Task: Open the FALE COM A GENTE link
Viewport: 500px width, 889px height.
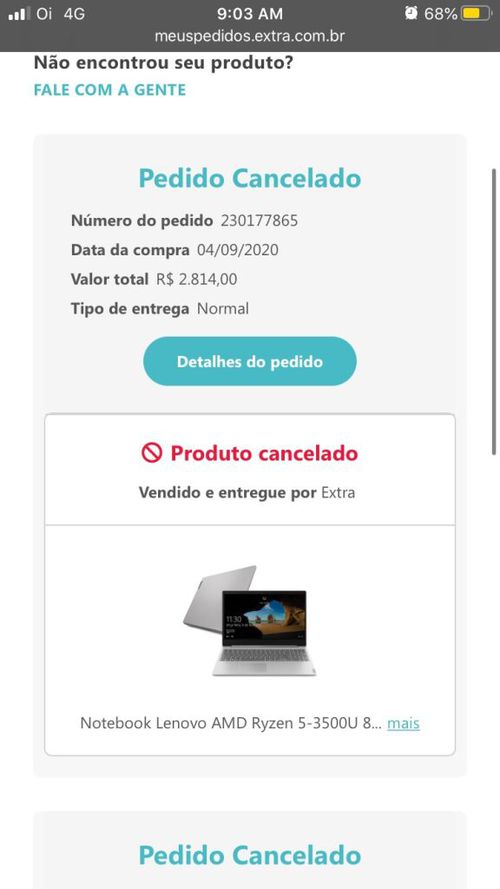Action: [109, 90]
